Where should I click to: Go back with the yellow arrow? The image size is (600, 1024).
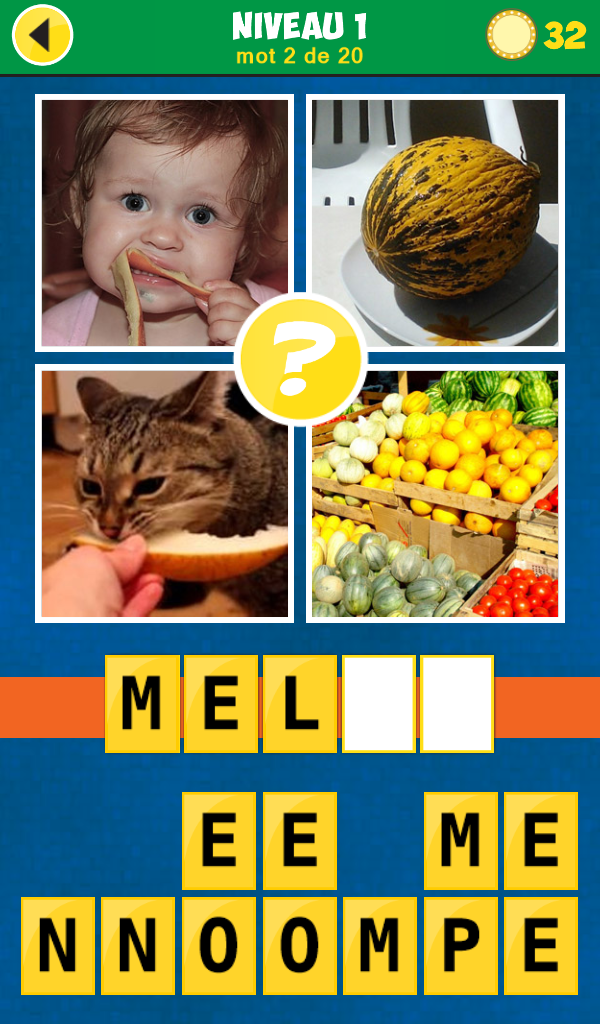coord(42,35)
